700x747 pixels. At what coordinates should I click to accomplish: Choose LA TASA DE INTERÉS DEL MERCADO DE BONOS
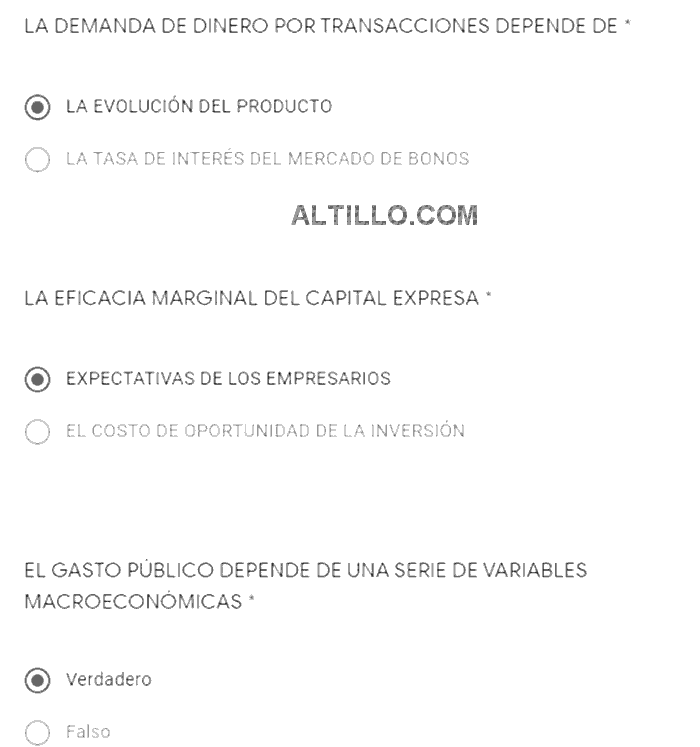click(x=37, y=158)
